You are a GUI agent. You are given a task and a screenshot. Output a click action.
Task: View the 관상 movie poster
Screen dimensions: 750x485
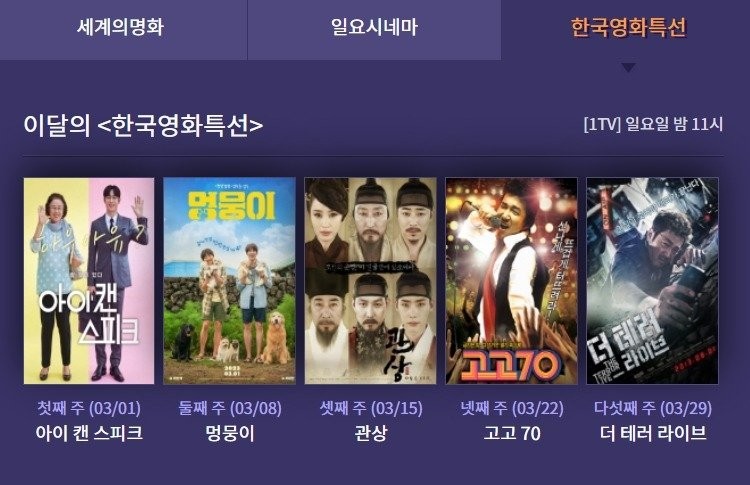370,281
